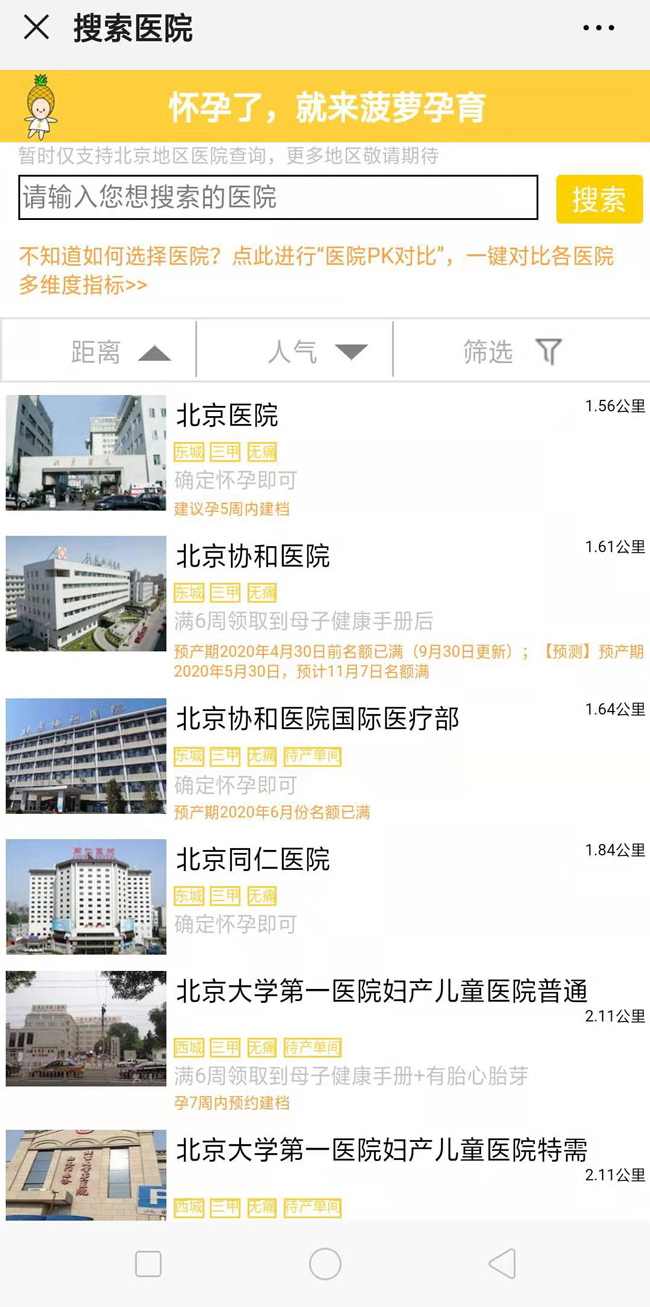Go to the home screen via system button
The width and height of the screenshot is (650, 1307).
[x=325, y=1264]
